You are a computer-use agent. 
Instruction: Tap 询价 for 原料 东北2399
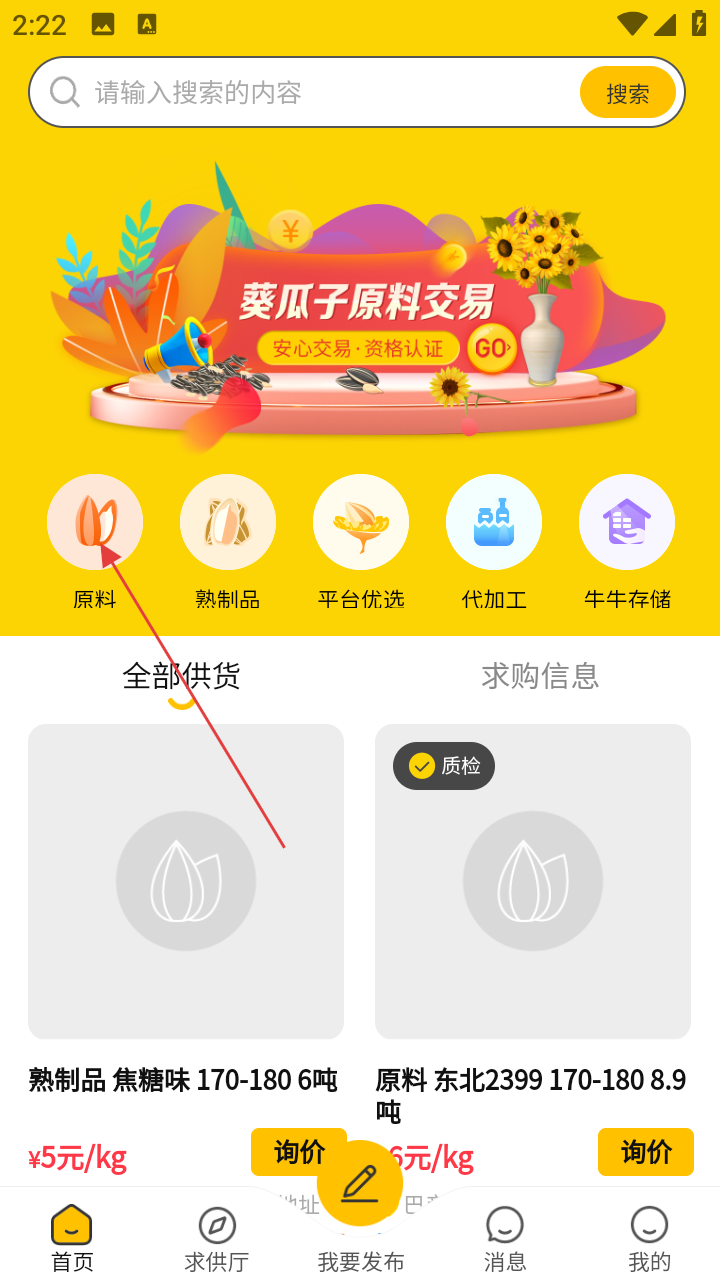pos(646,1152)
